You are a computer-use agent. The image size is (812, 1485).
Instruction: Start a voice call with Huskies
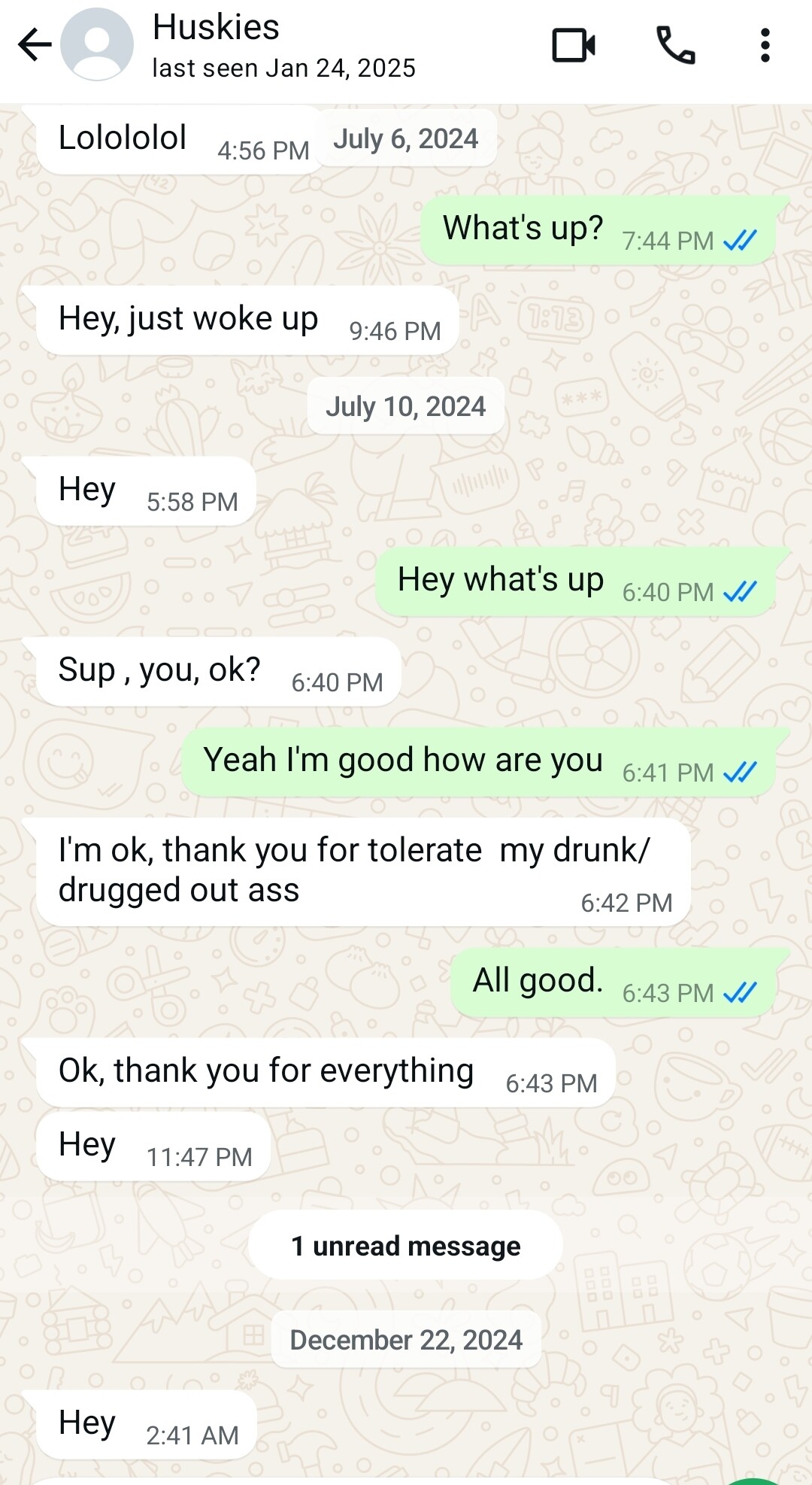click(675, 45)
